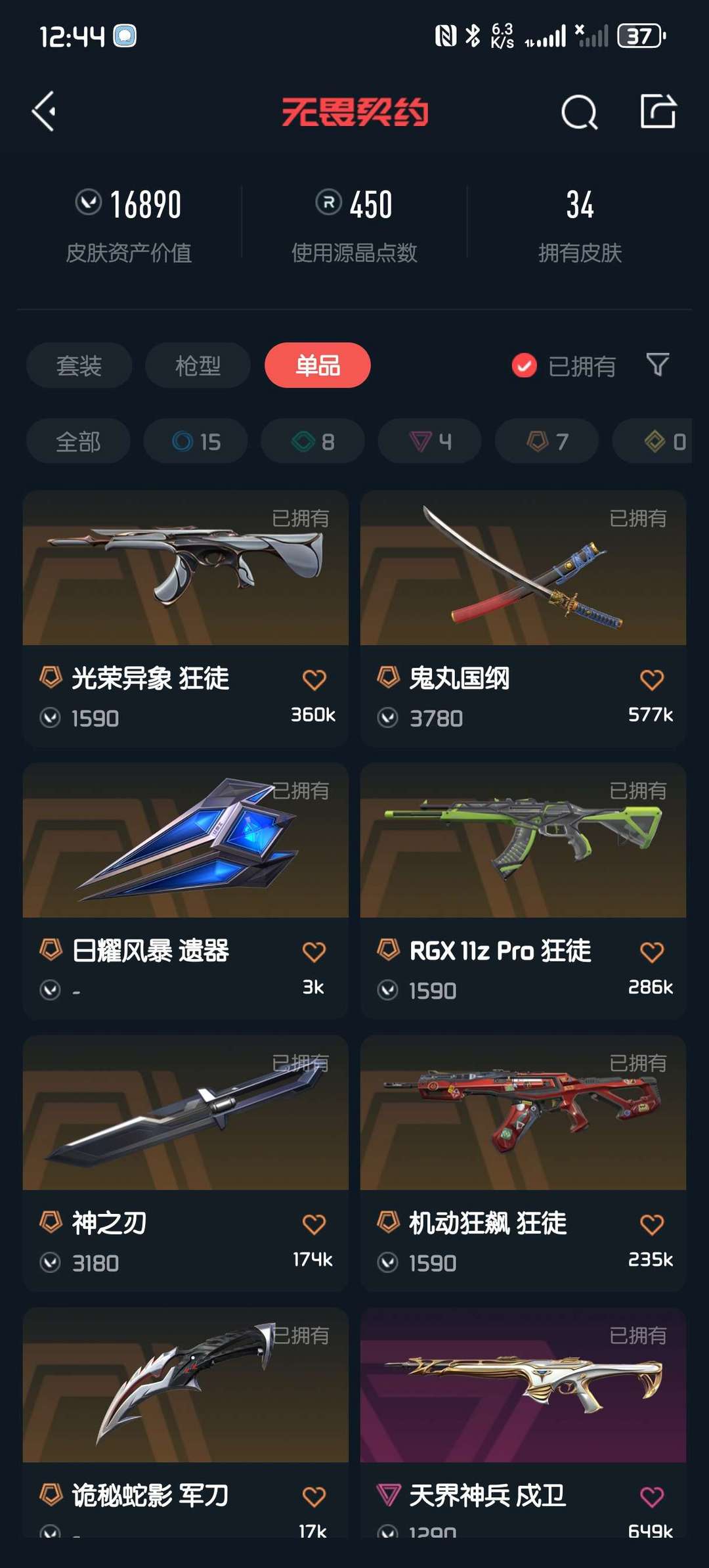Open the 光荣异象 狂徒 skin card

pos(186,618)
